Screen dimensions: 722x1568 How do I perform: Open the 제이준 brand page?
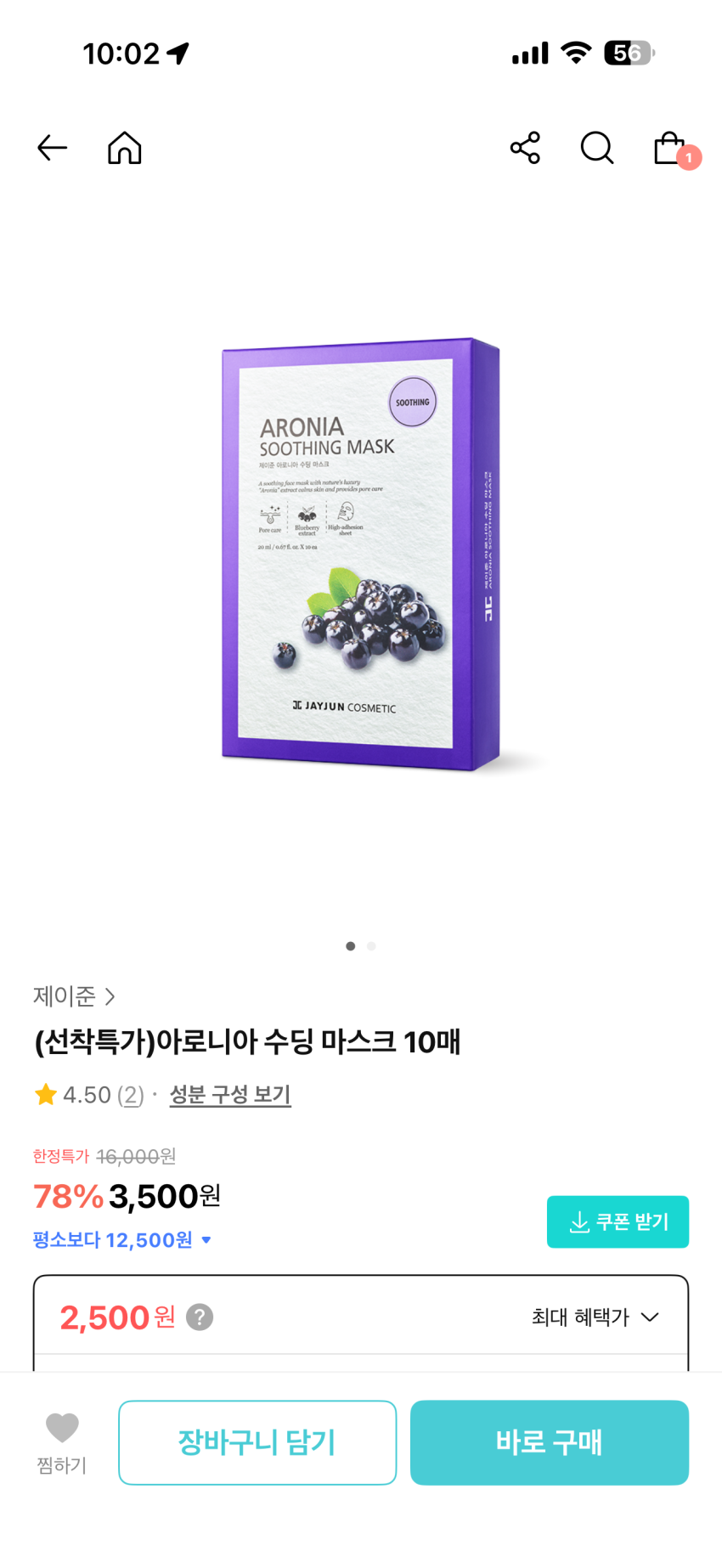tap(74, 996)
